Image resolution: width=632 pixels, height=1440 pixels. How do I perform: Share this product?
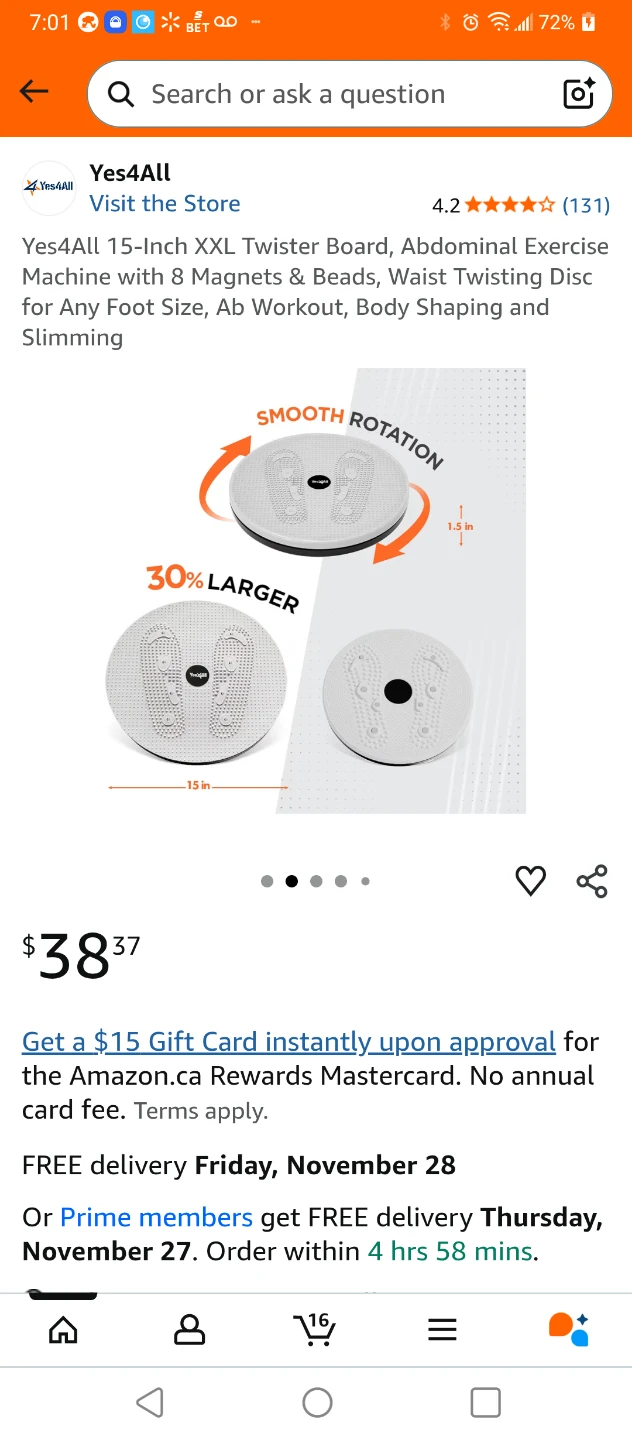pyautogui.click(x=592, y=881)
